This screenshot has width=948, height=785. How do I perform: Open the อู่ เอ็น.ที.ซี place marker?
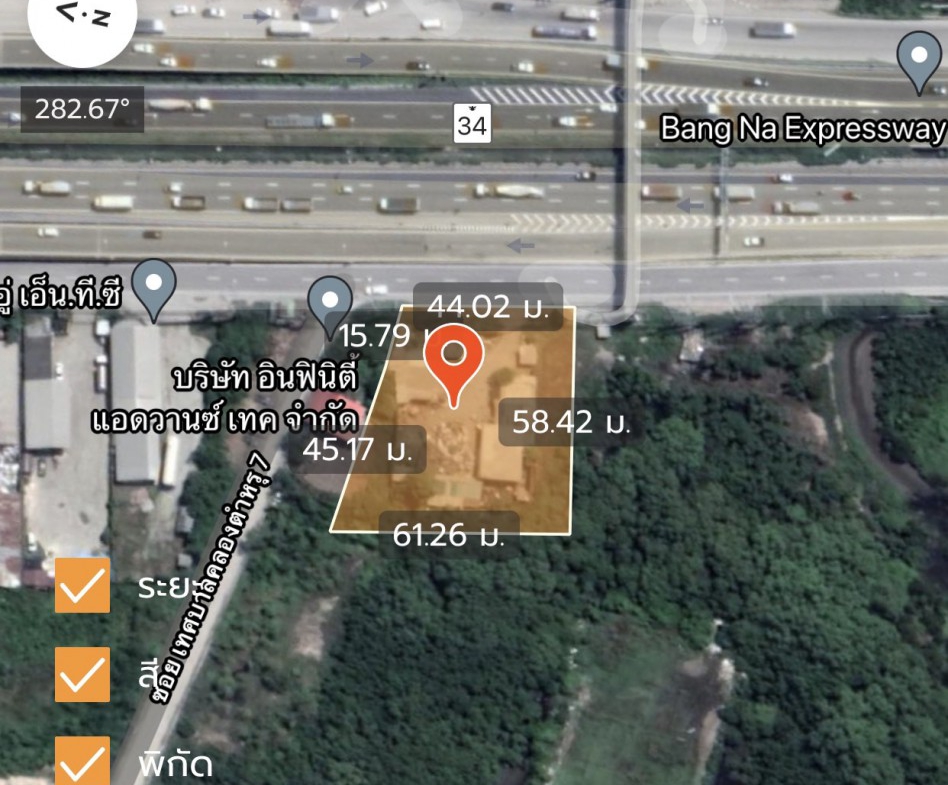click(x=154, y=285)
